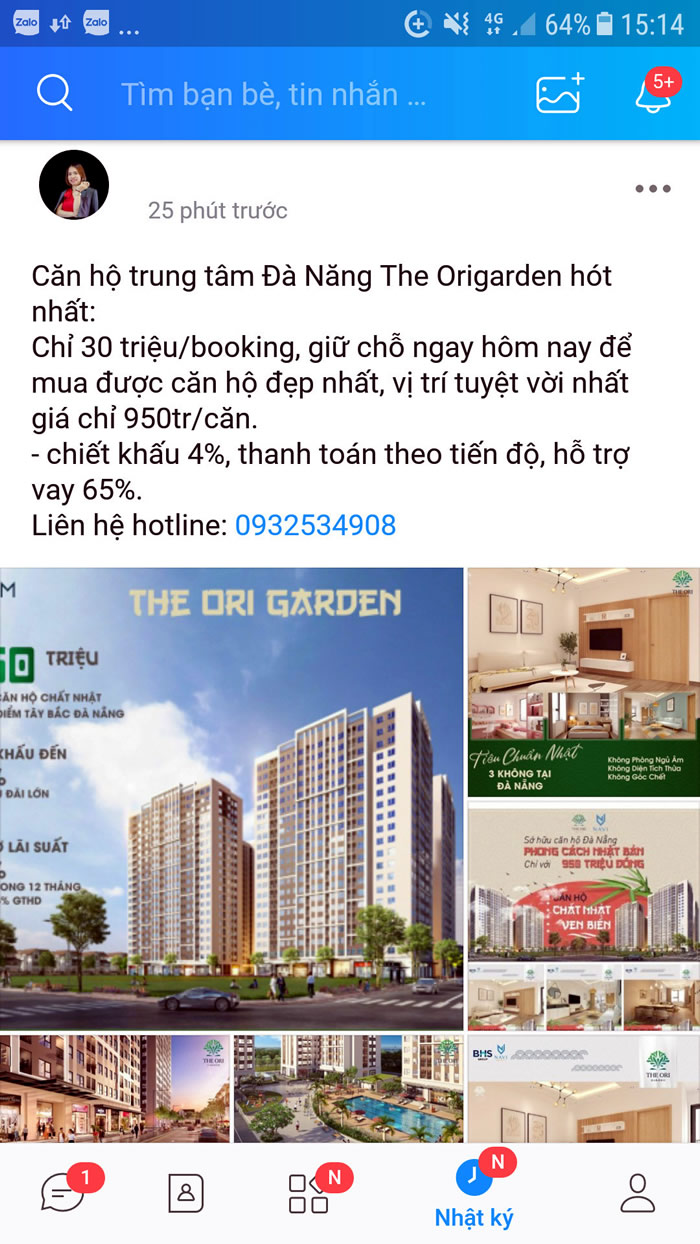Open the notifications bell
The width and height of the screenshot is (700, 1244).
(x=653, y=93)
